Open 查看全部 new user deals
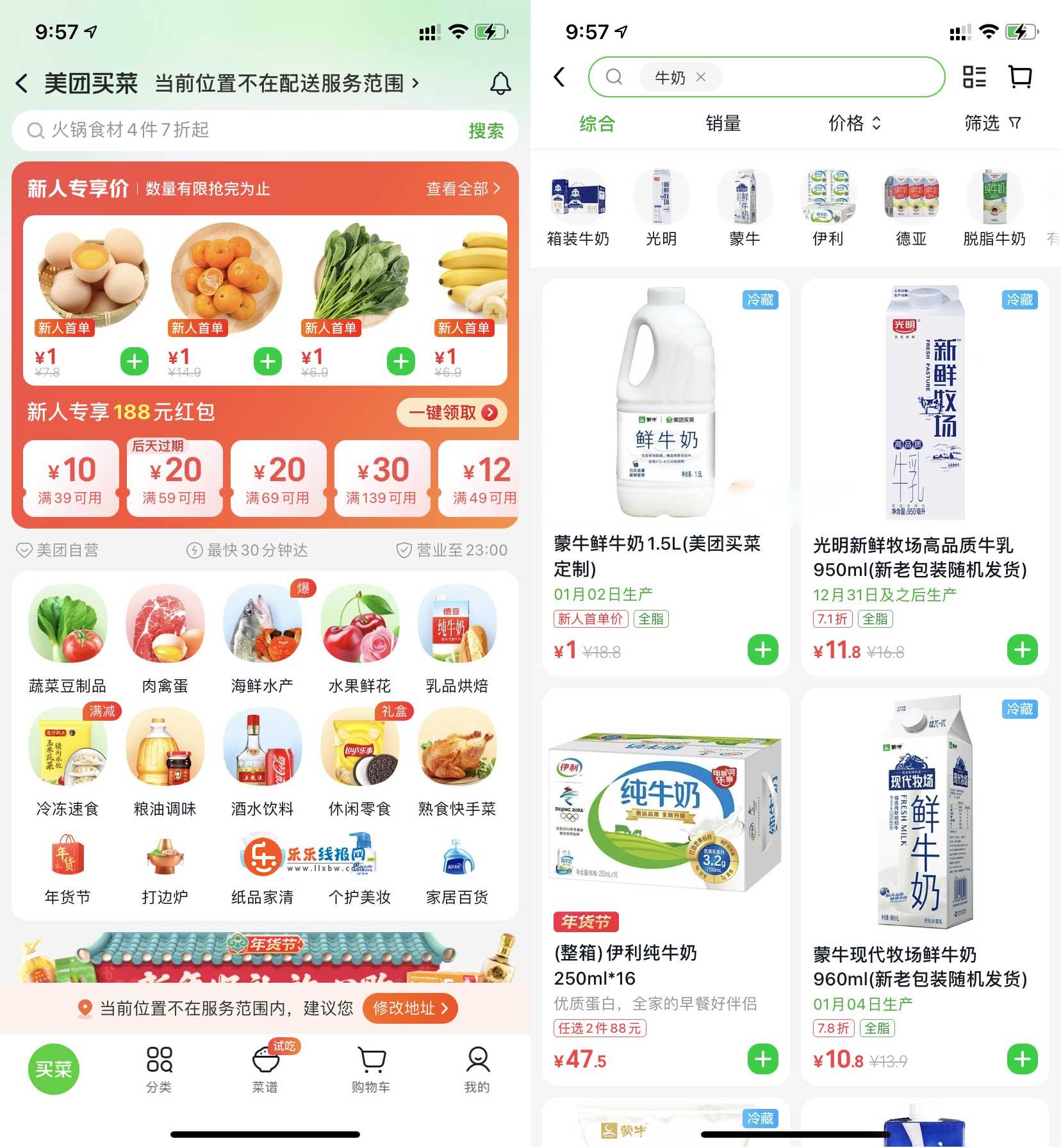This screenshot has height=1148, width=1061. tap(463, 188)
